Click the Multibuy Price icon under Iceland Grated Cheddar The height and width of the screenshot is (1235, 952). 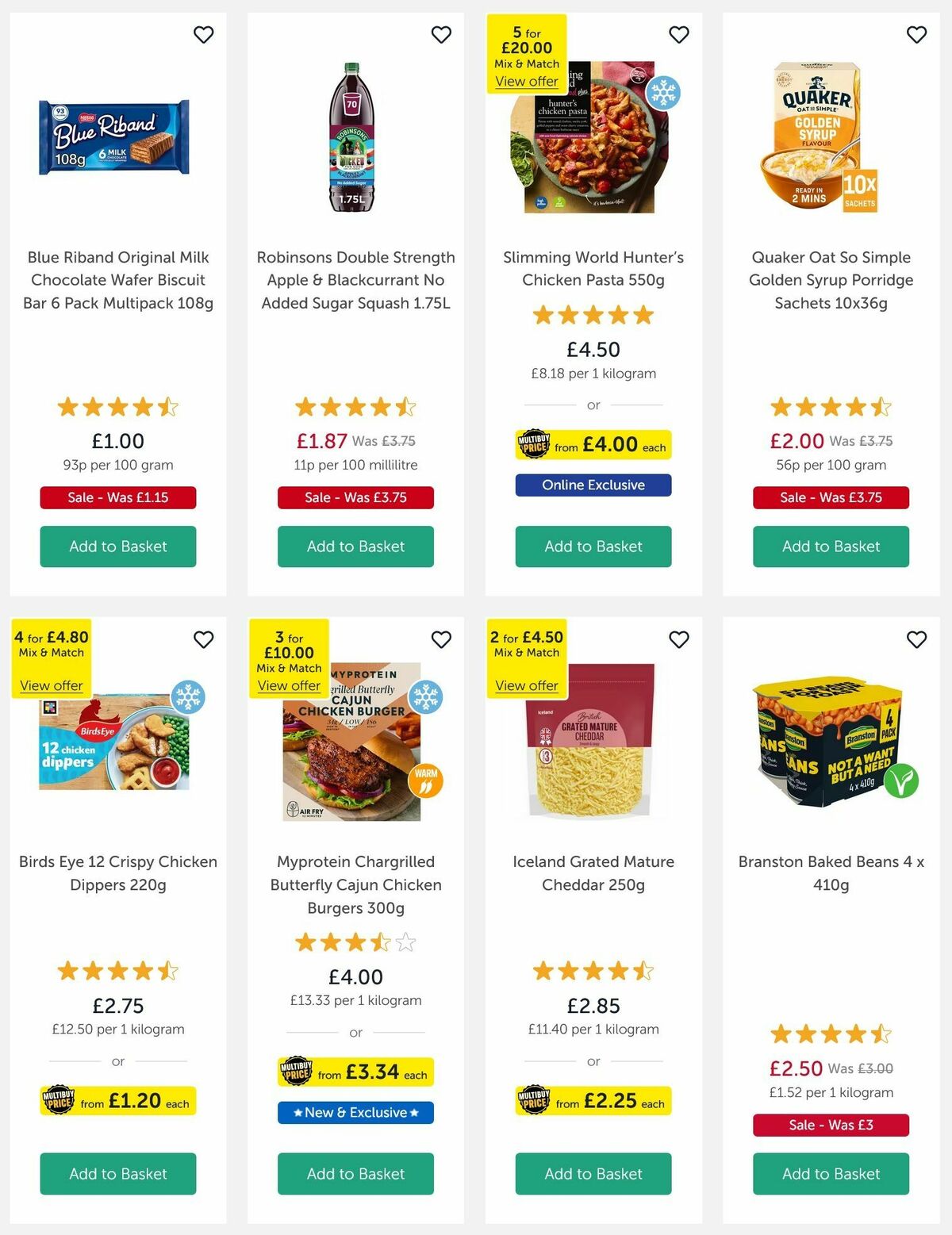(534, 1102)
